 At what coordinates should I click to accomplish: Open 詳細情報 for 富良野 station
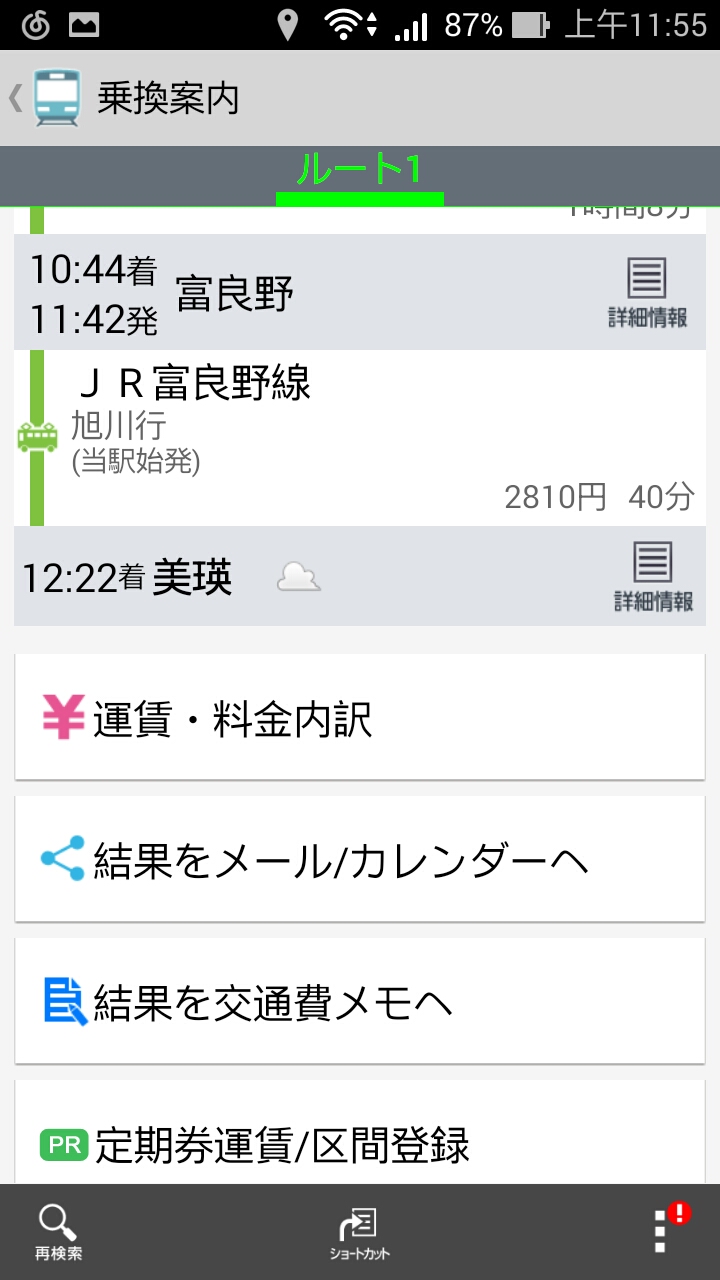[x=648, y=292]
